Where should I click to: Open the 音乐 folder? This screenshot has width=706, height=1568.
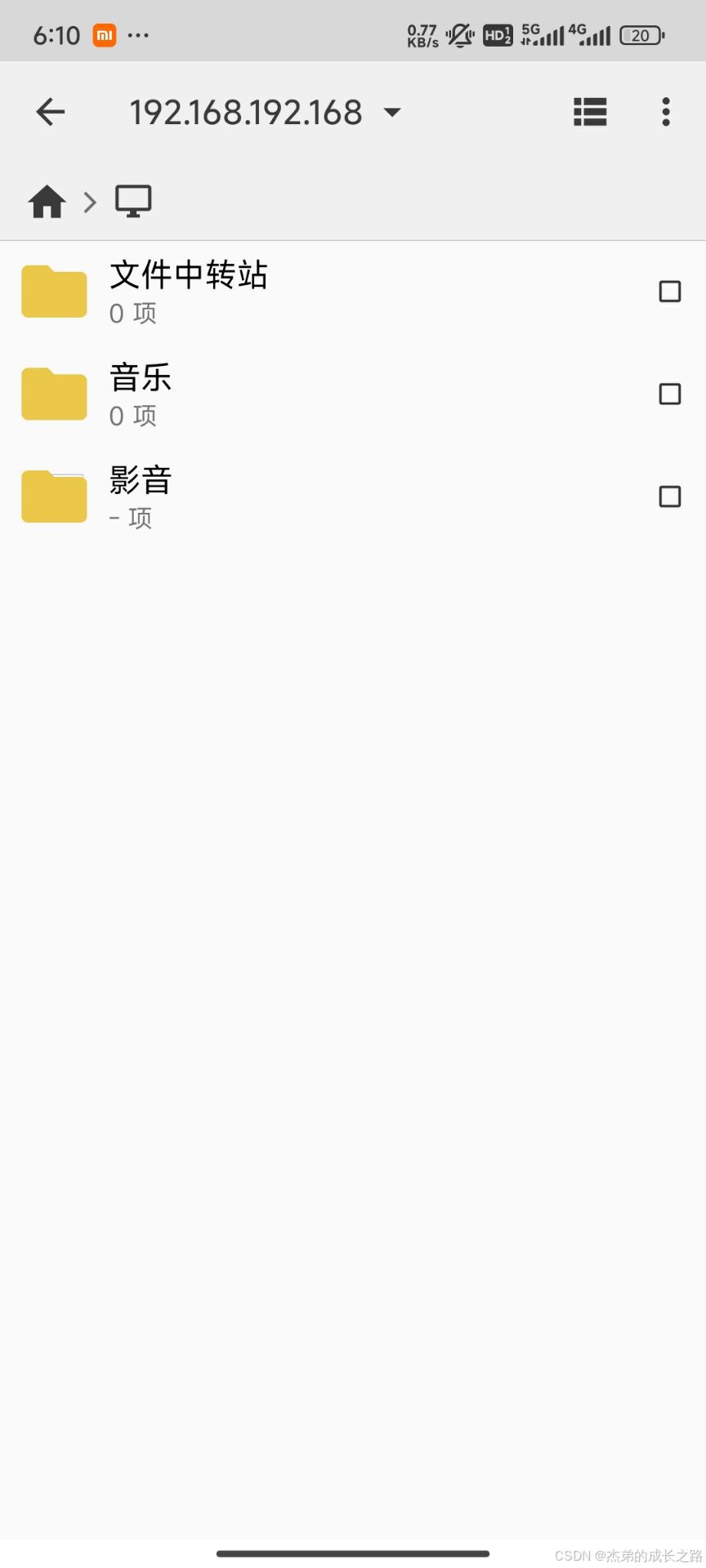tap(141, 394)
